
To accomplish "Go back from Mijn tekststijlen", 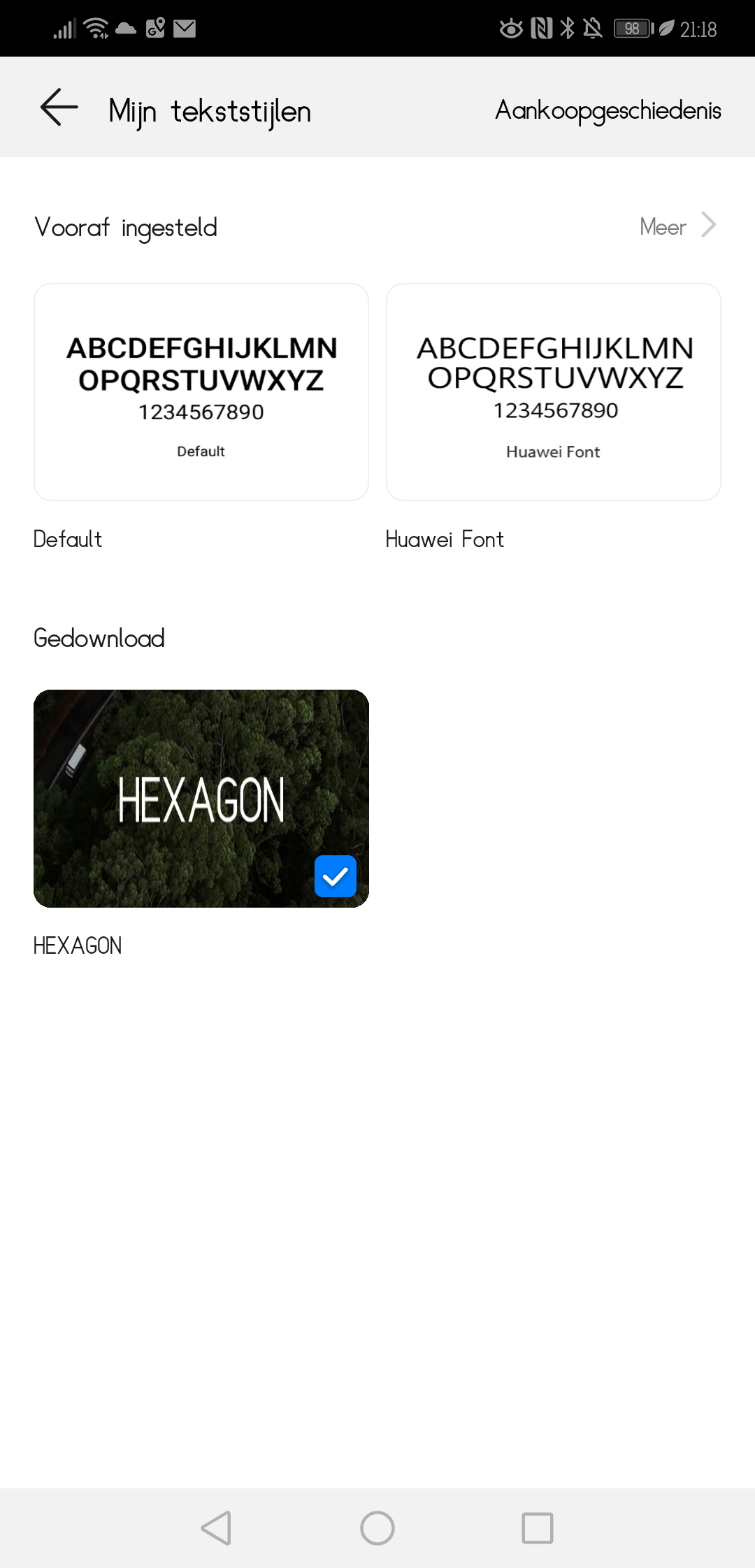I will click(x=59, y=108).
